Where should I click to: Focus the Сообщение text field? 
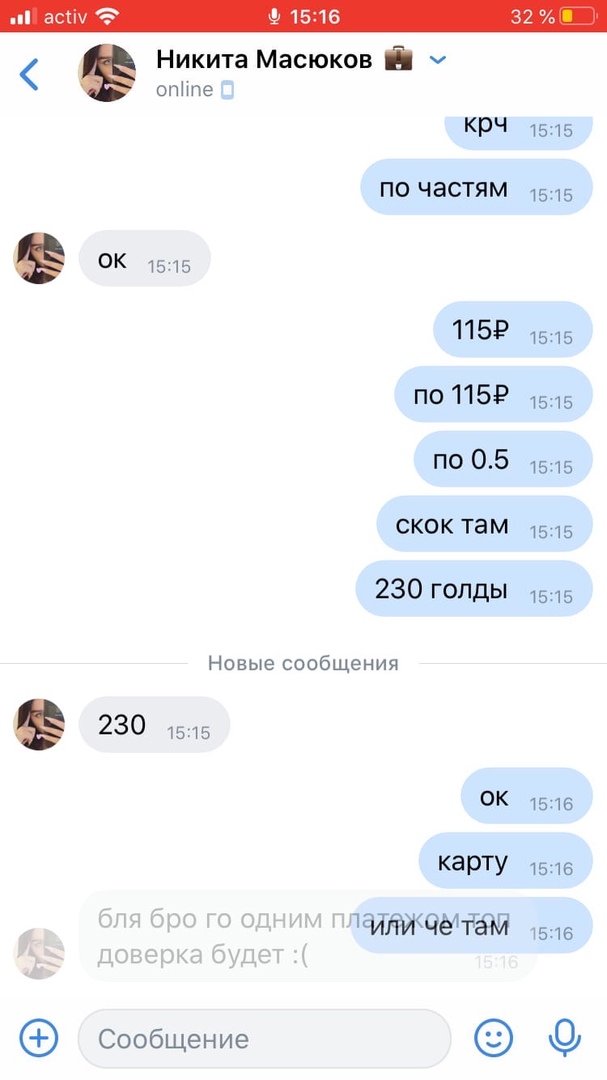point(264,1038)
